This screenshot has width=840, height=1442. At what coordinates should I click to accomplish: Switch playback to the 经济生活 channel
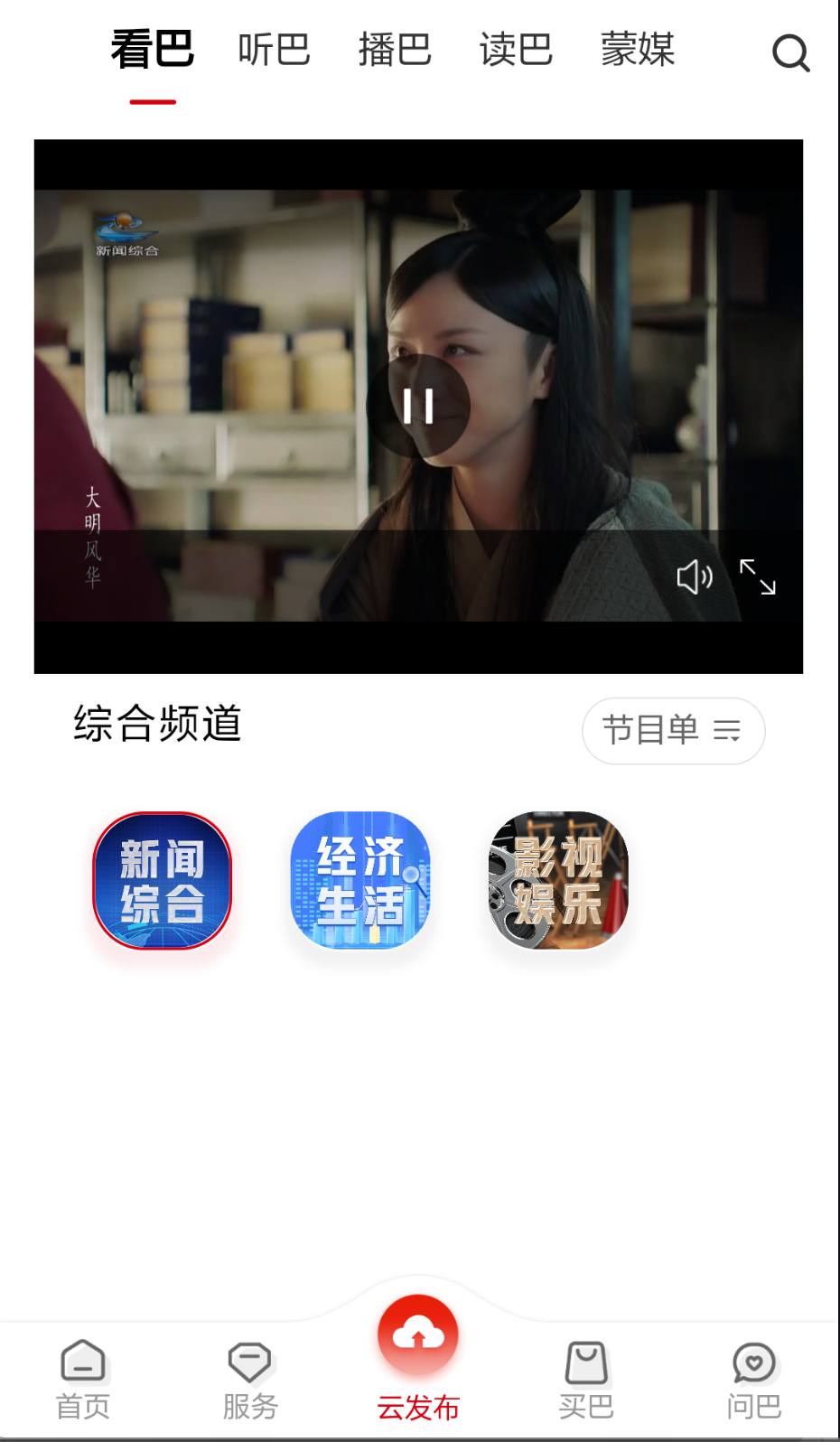click(359, 881)
